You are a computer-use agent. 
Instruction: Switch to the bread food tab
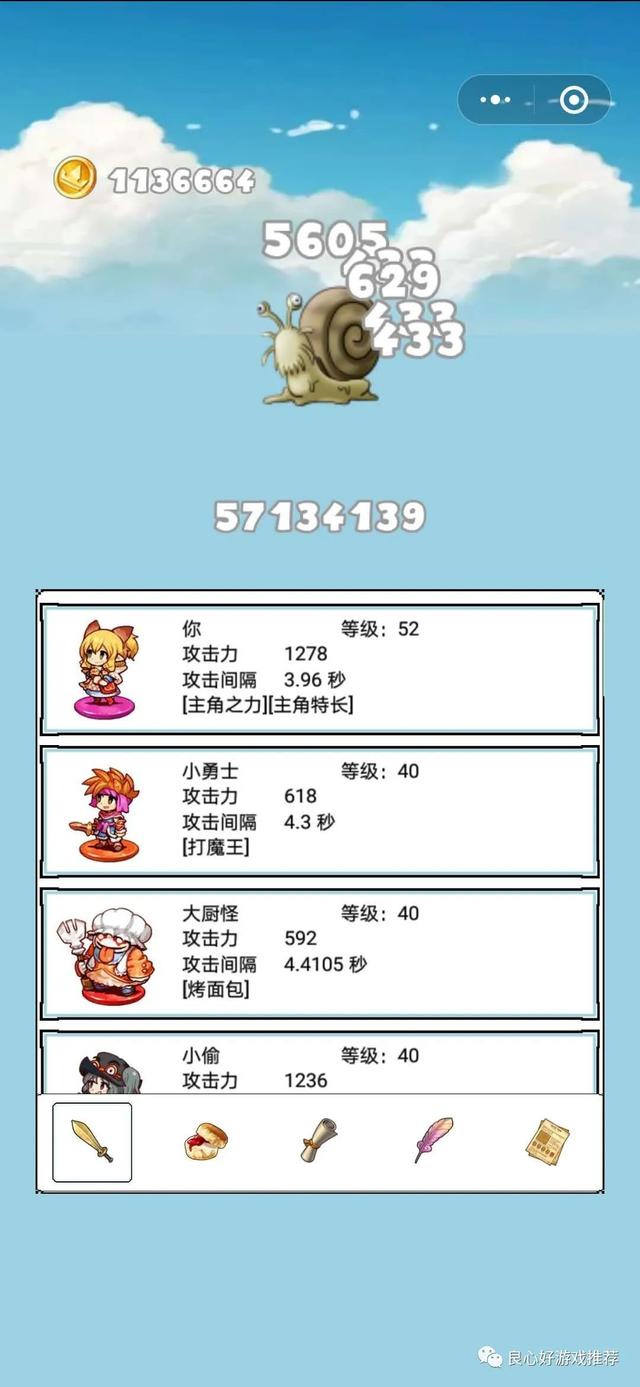click(x=205, y=1142)
